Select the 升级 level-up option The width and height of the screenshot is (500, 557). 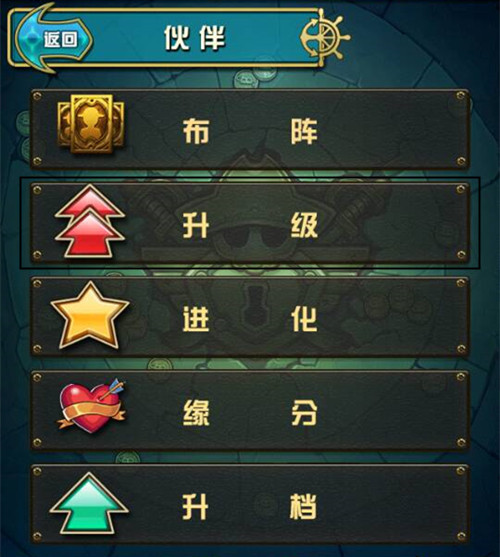click(x=250, y=223)
